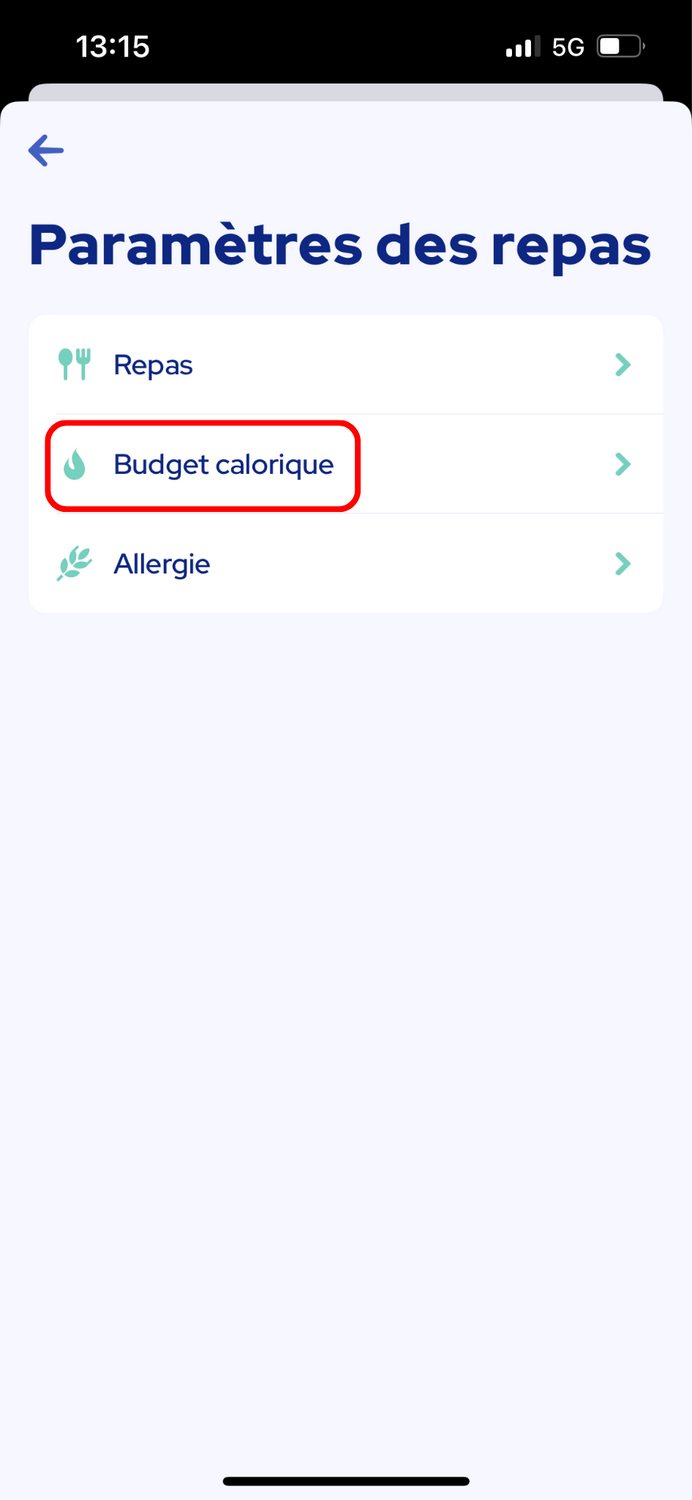The width and height of the screenshot is (692, 1500).
Task: Open the Allergie row
Action: (x=345, y=564)
